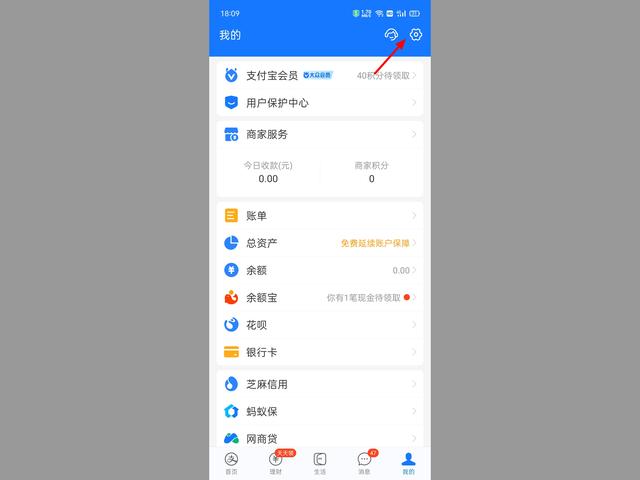View 今日收款 amount details
This screenshot has height=480, width=640.
click(268, 172)
